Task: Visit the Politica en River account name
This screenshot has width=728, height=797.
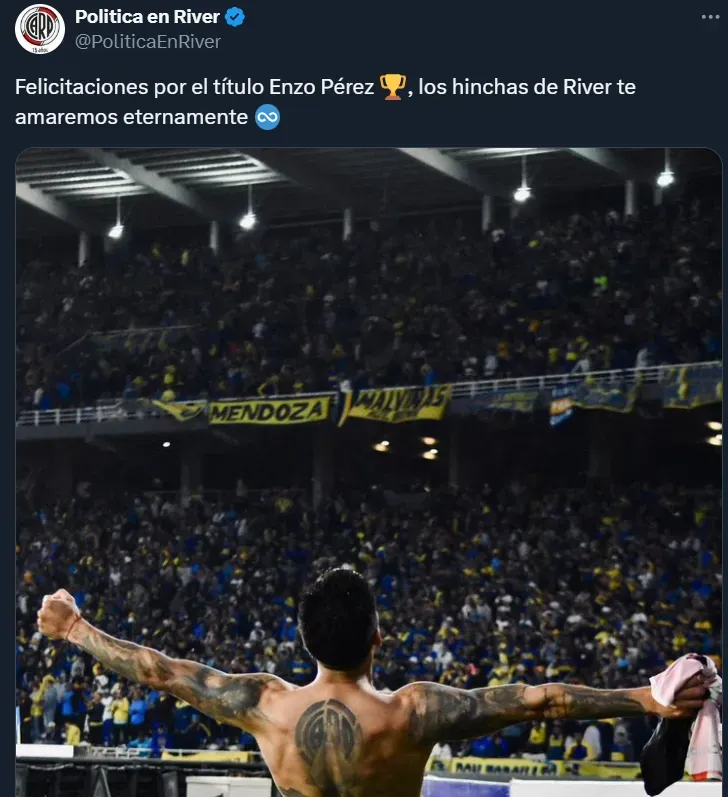Action: pos(147,17)
